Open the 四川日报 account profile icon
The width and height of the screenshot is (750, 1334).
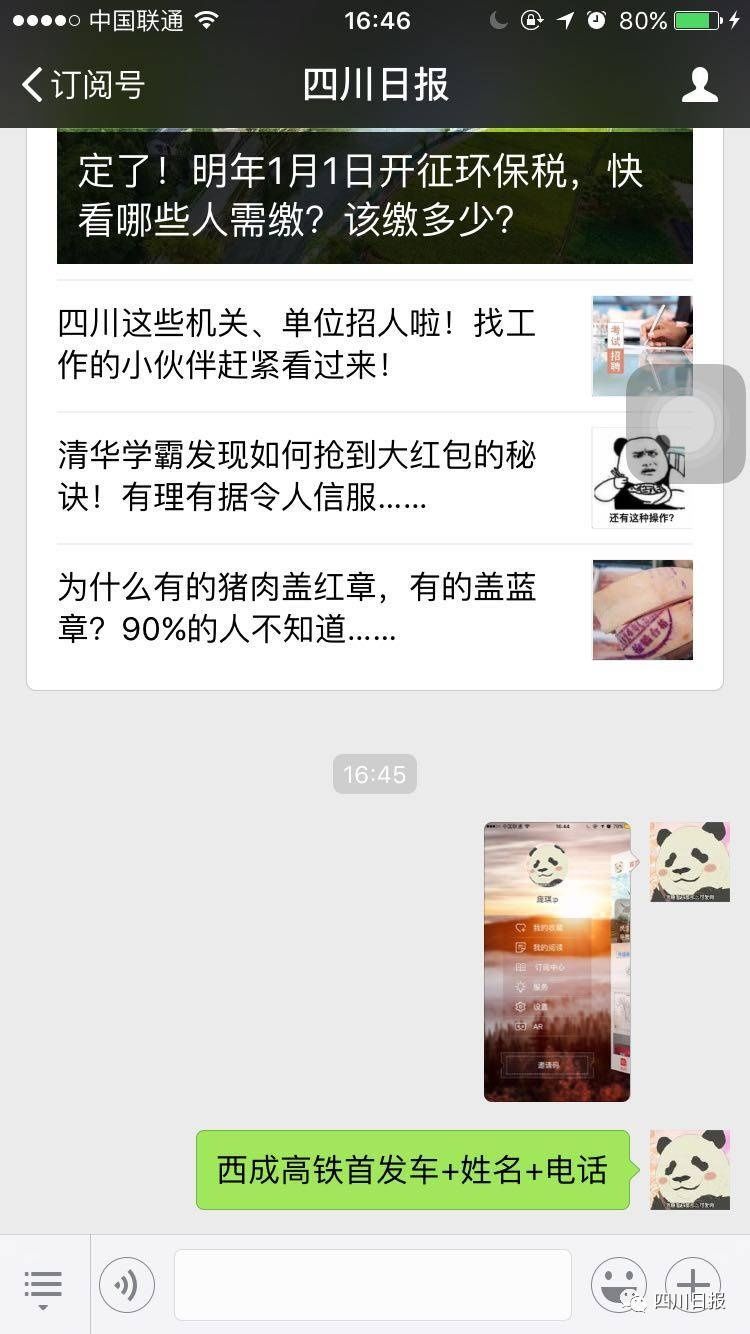click(700, 85)
